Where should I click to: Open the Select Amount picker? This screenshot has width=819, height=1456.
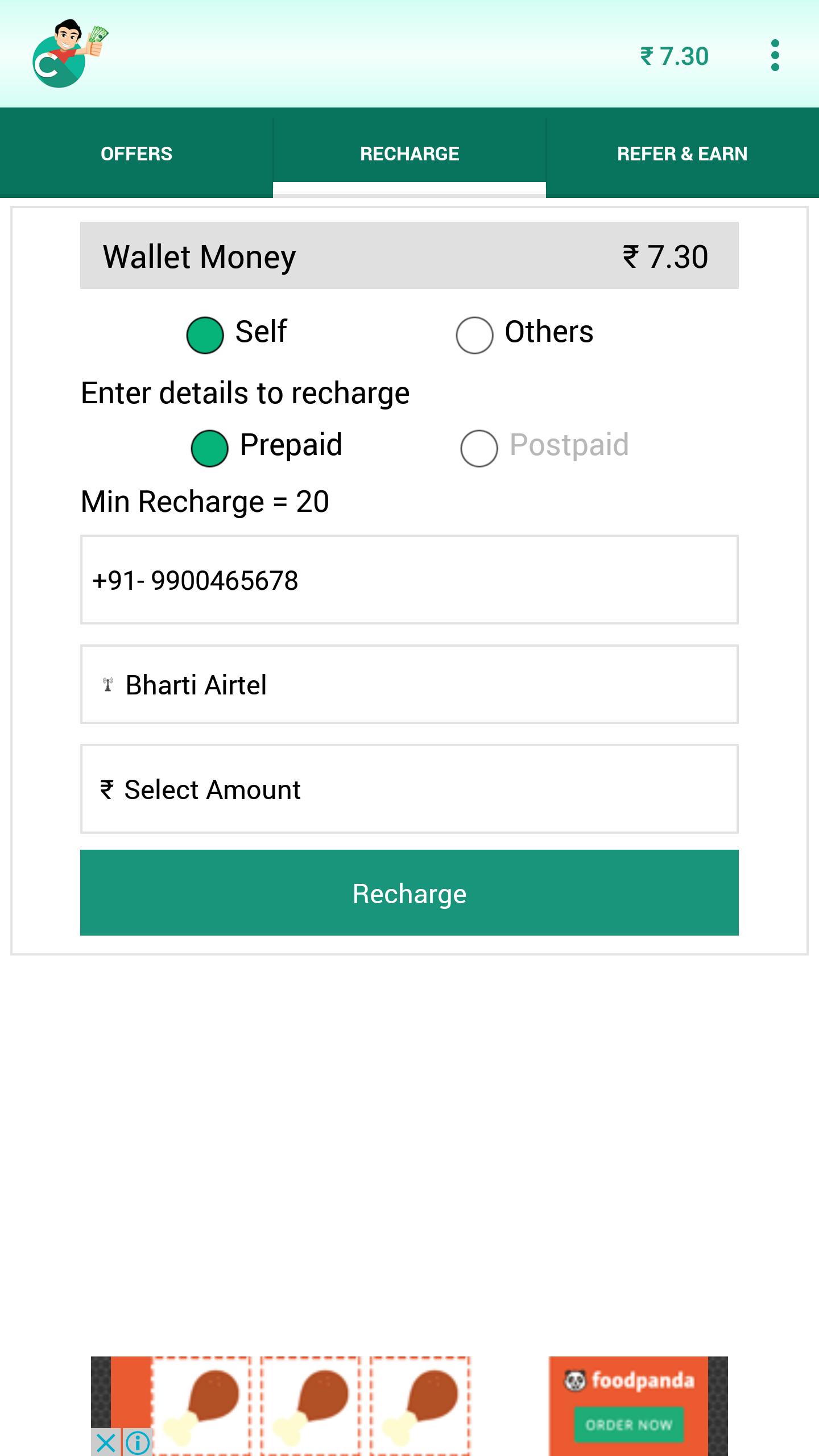point(409,789)
